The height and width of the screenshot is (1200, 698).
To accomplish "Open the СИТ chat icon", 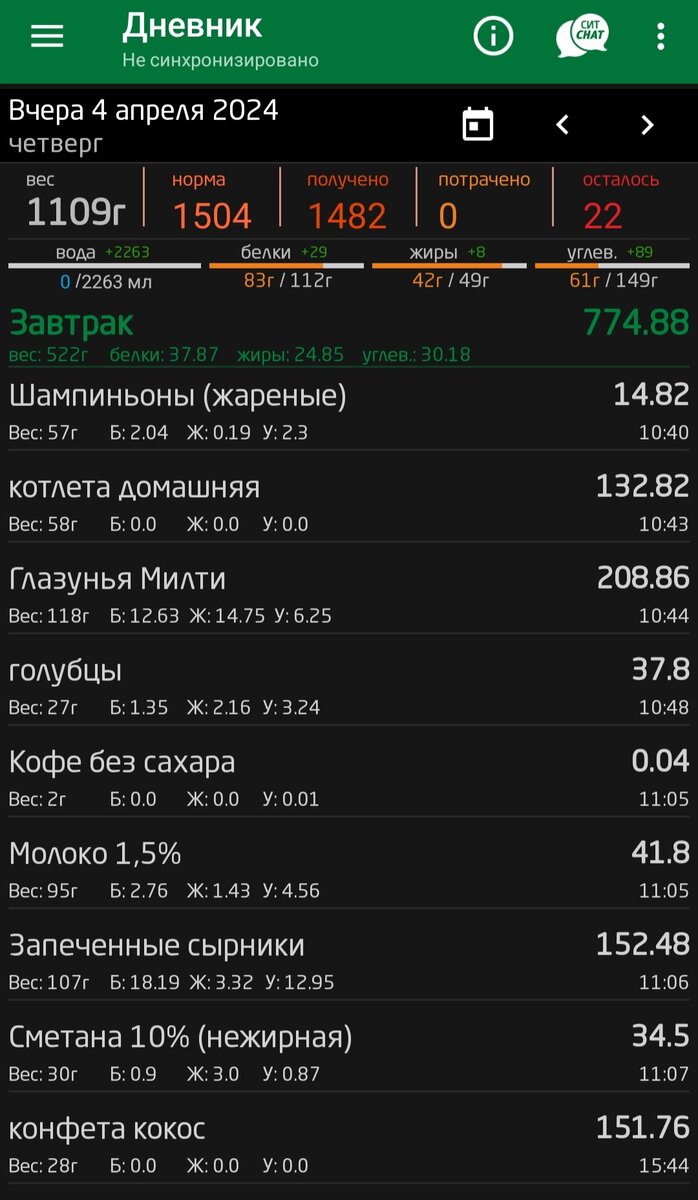I will pos(581,37).
